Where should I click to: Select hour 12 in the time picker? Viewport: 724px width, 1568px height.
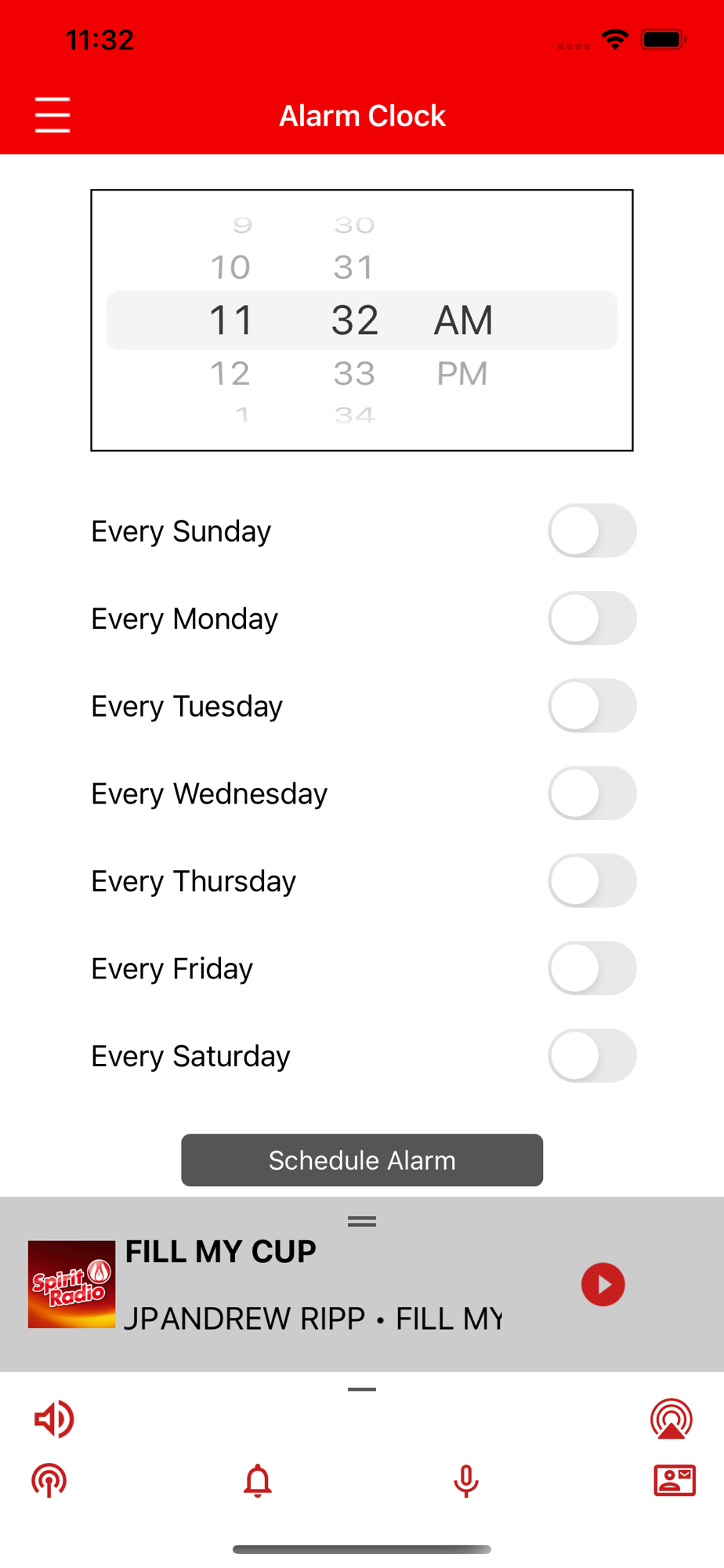tap(230, 373)
